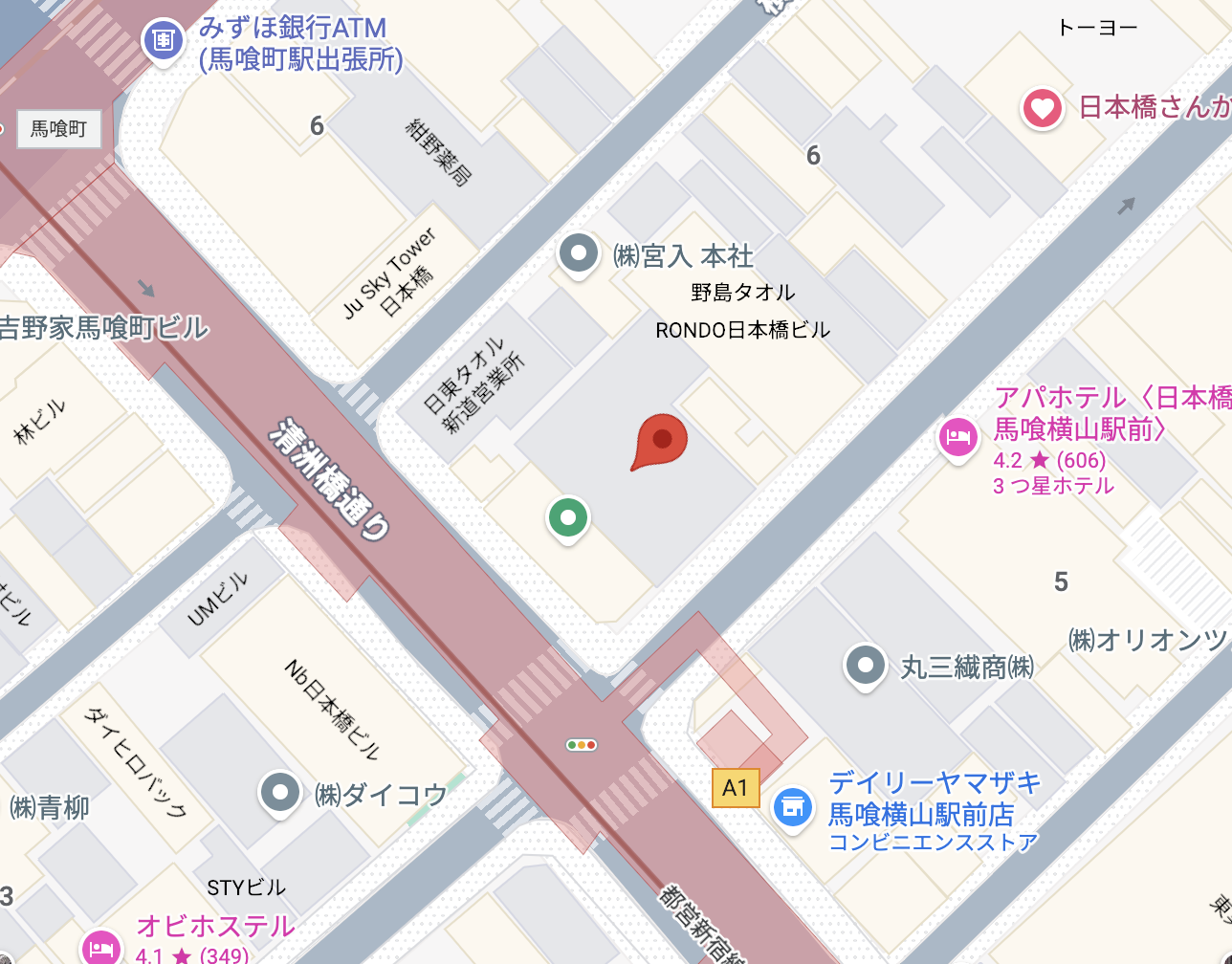1232x964 pixels.
Task: Select the 丸三繊商㈱ pin
Action: click(866, 664)
